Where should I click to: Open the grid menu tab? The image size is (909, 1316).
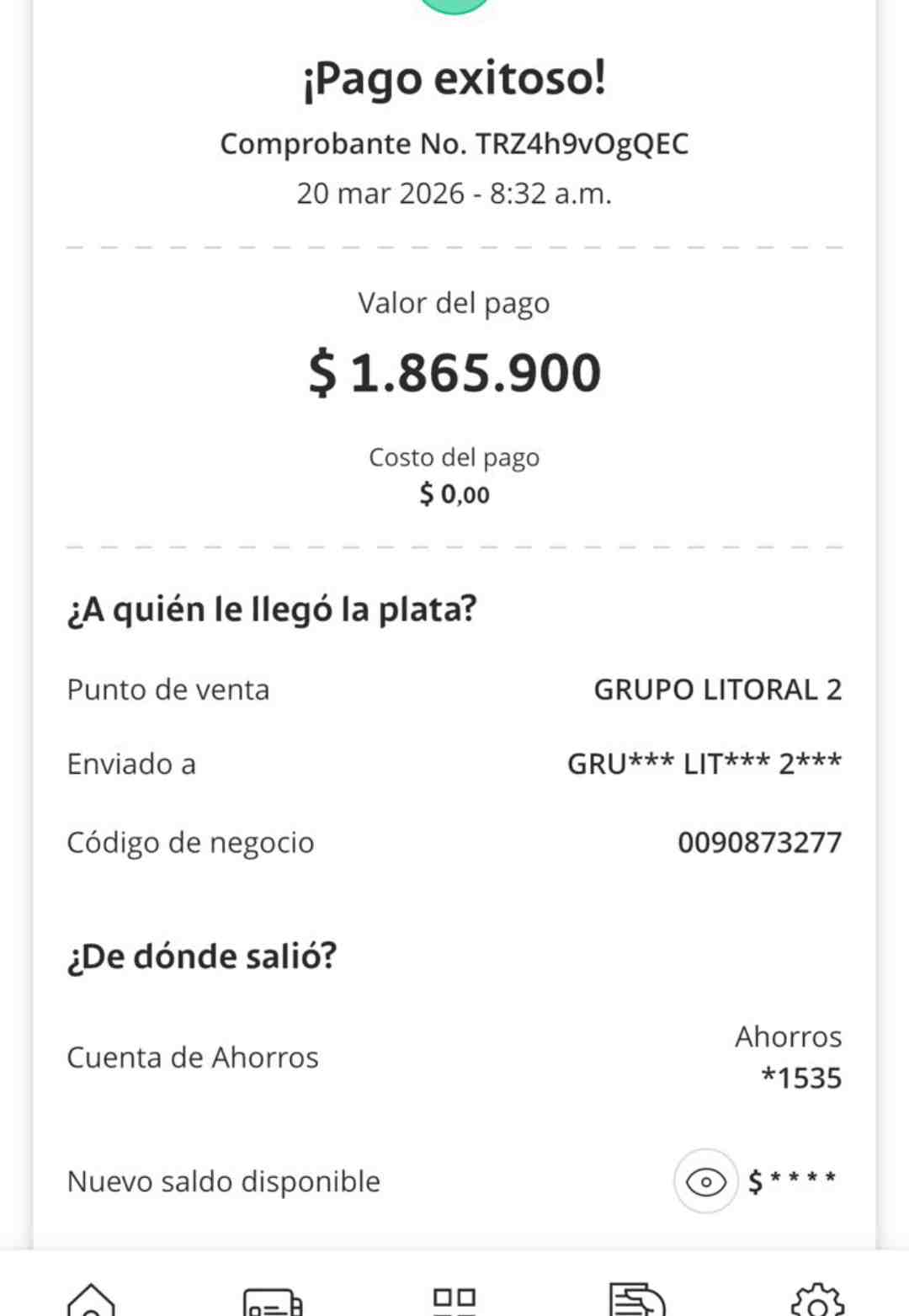(454, 1301)
